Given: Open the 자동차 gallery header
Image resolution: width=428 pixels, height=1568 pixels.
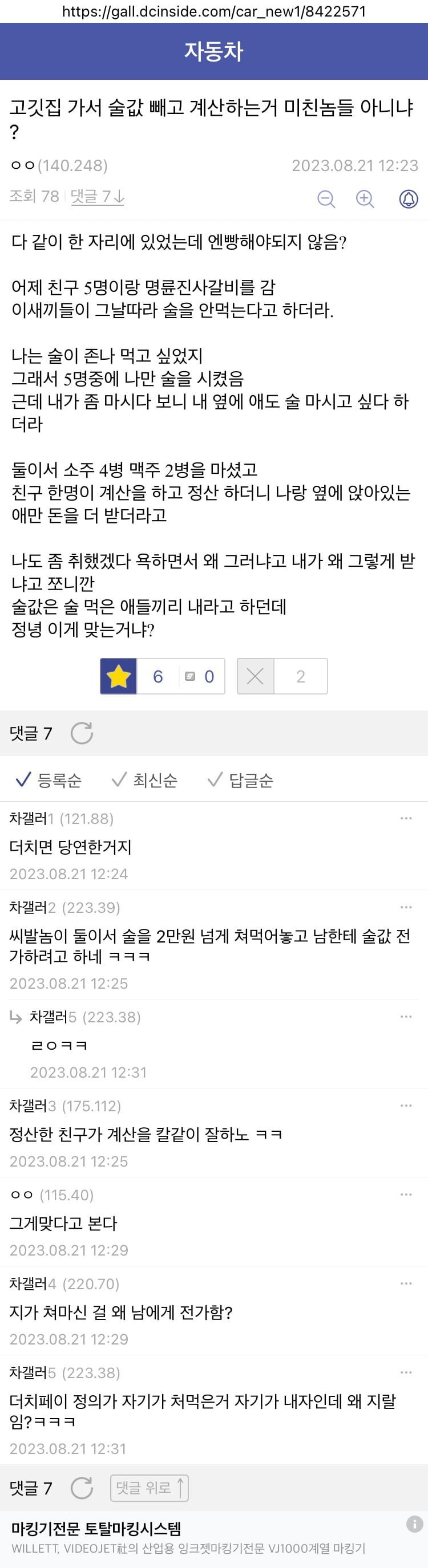Looking at the screenshot, I should tap(213, 51).
